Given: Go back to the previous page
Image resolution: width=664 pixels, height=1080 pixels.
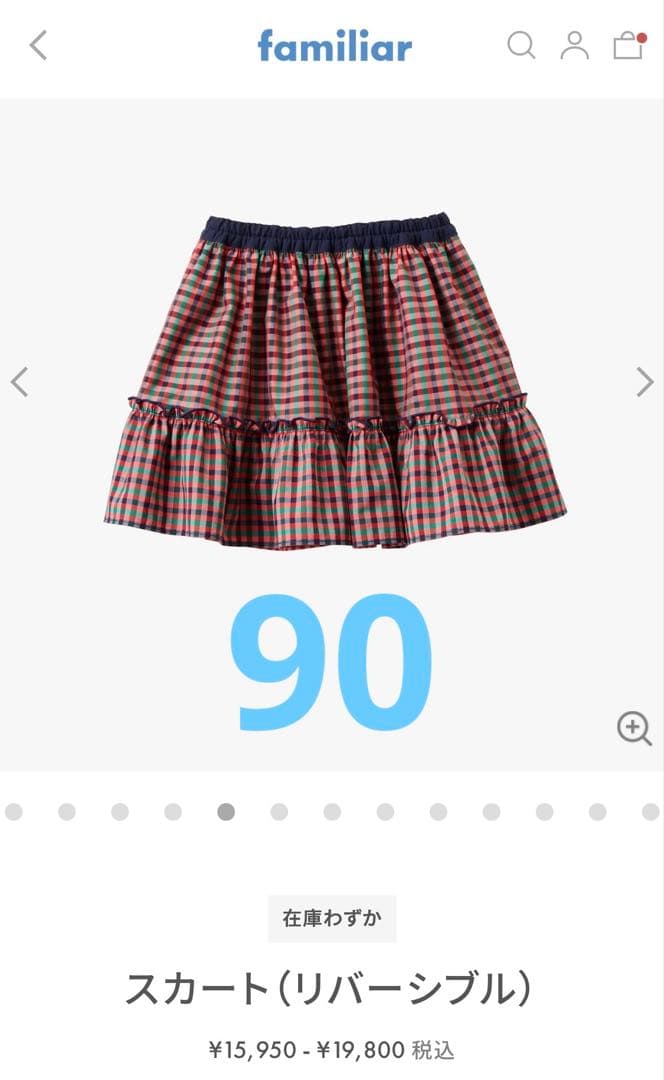Looking at the screenshot, I should click(x=38, y=45).
